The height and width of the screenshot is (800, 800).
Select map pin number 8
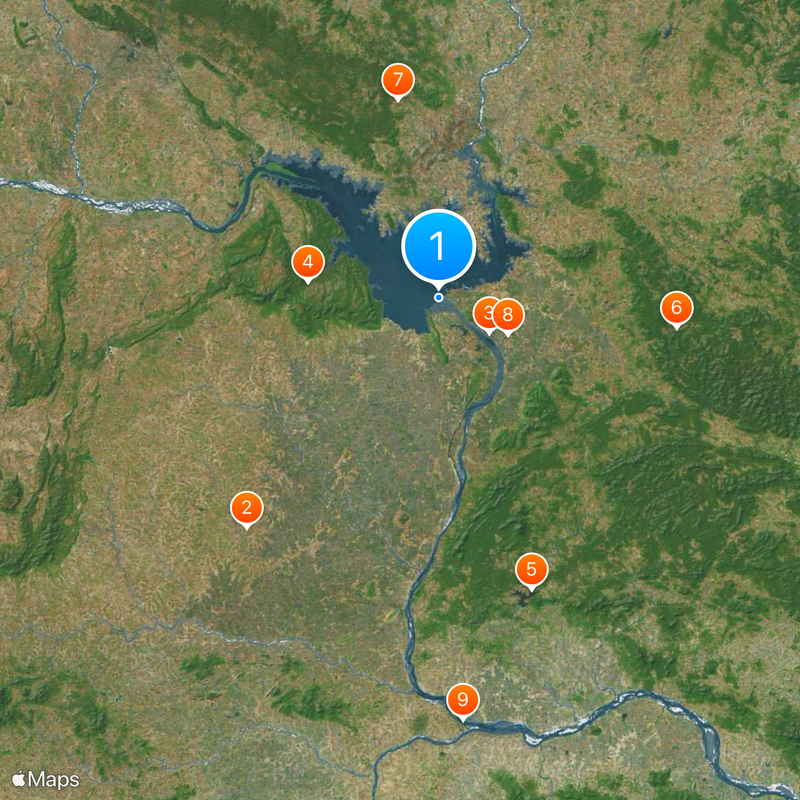click(x=510, y=315)
